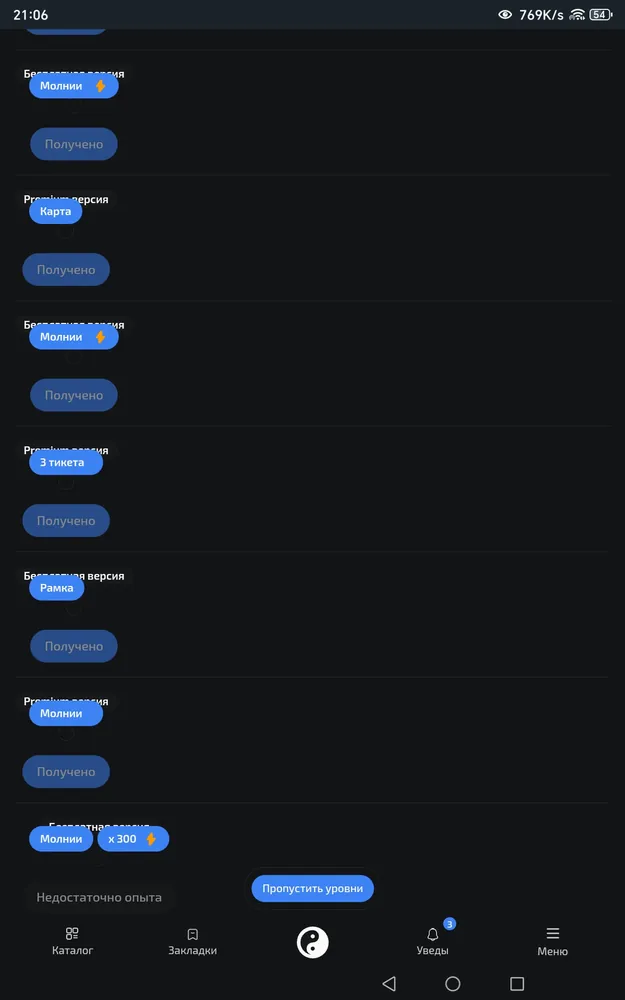The width and height of the screenshot is (625, 1000).
Task: Select the 3 тикета reward chip
Action: (66, 462)
